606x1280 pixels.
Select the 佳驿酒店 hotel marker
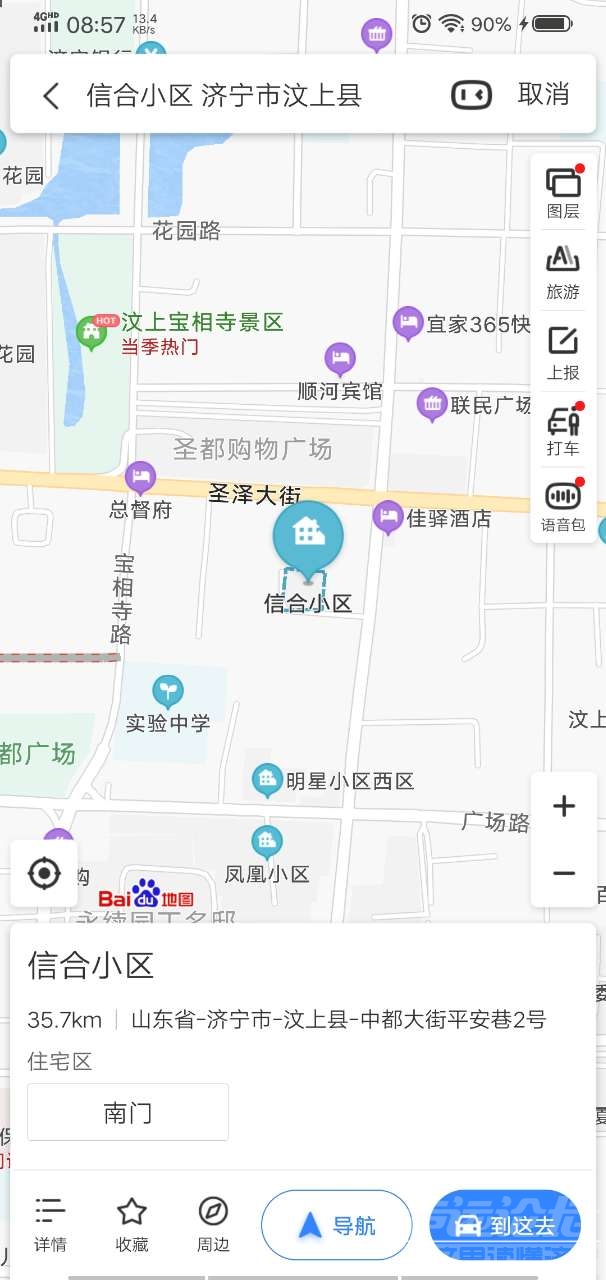tap(387, 517)
